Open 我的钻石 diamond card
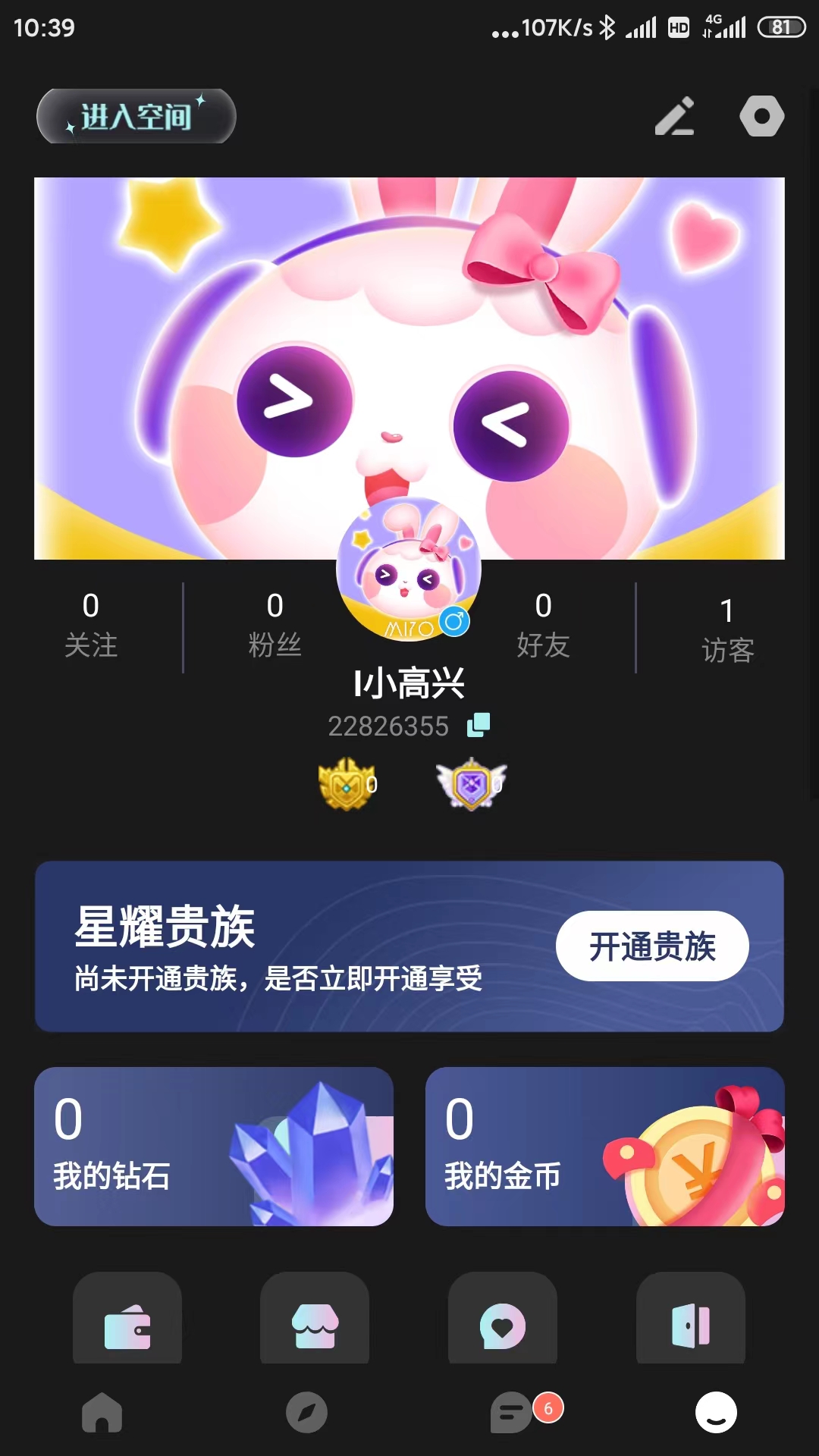The image size is (819, 1456). (x=214, y=1147)
